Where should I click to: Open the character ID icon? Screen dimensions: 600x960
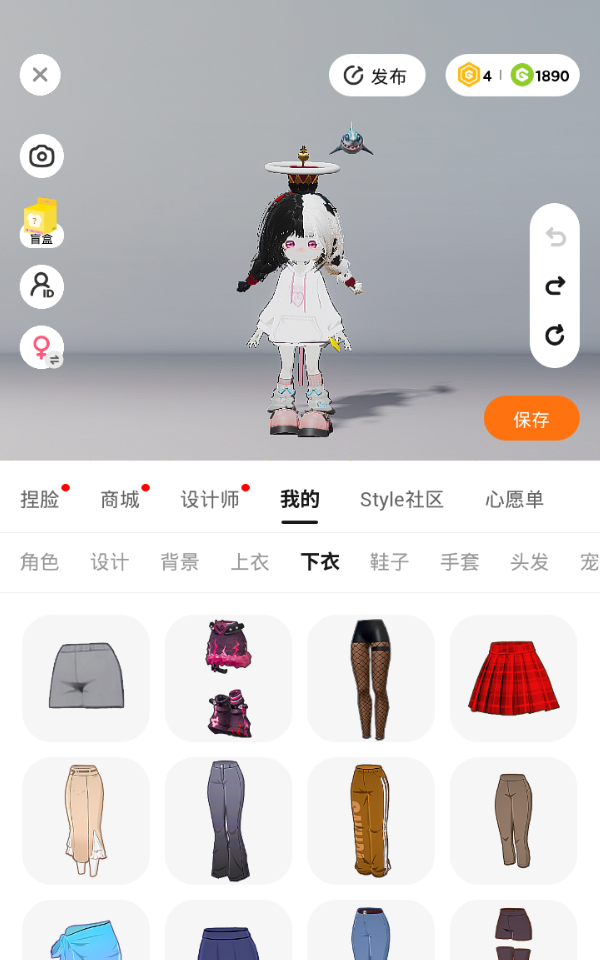(x=42, y=287)
